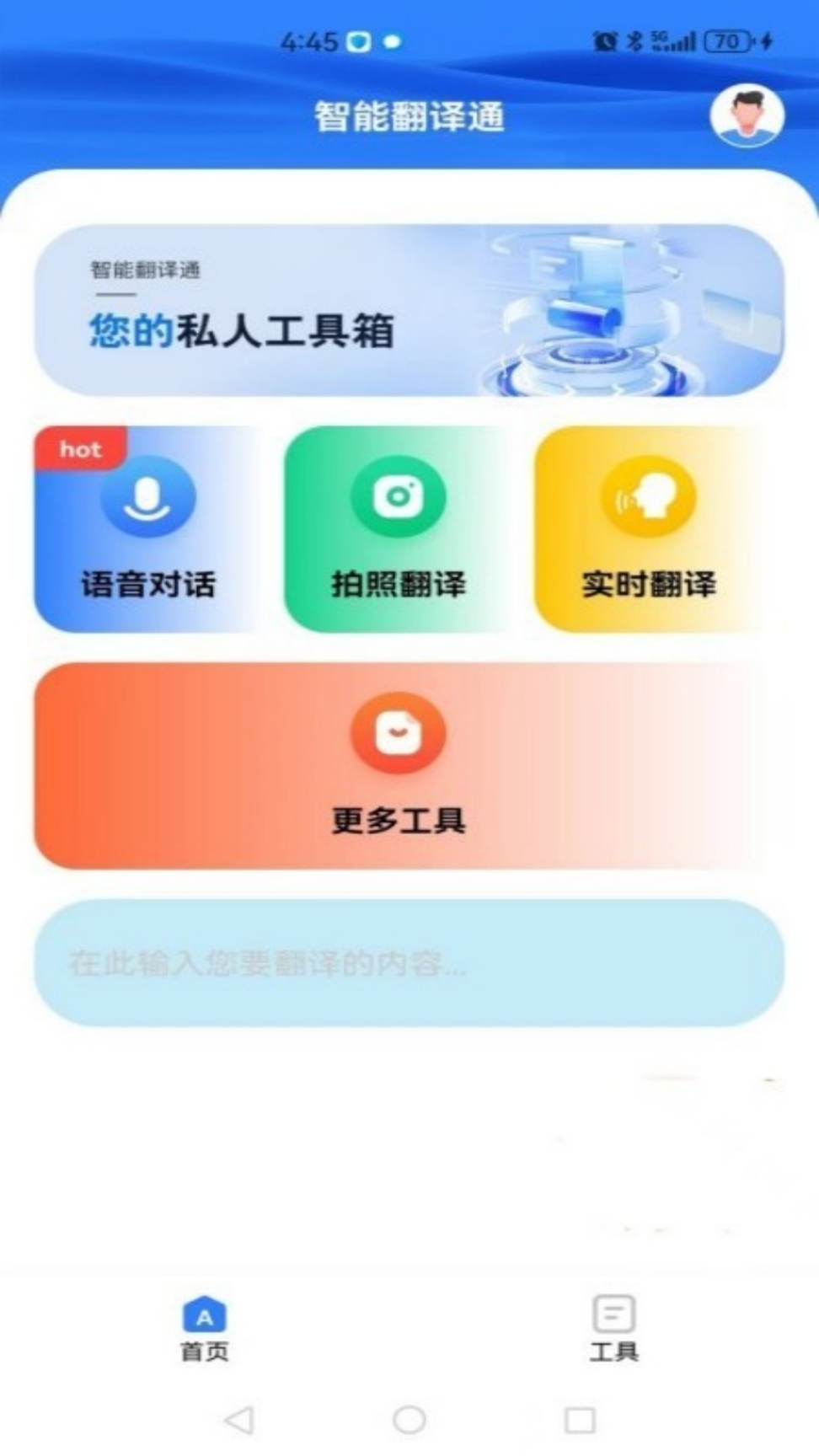
Task: Open the 更多工具 card
Action: point(398,765)
